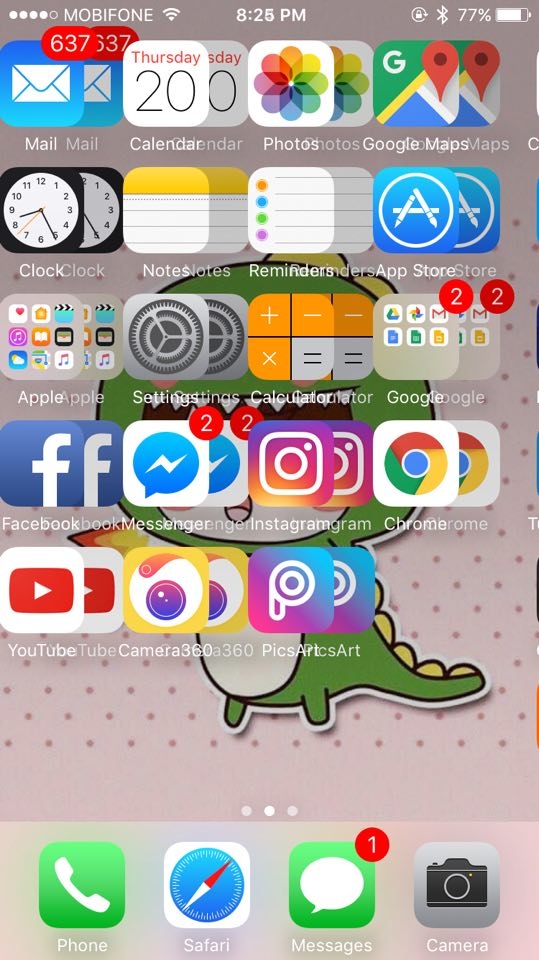Open the Apple folder

[41, 337]
